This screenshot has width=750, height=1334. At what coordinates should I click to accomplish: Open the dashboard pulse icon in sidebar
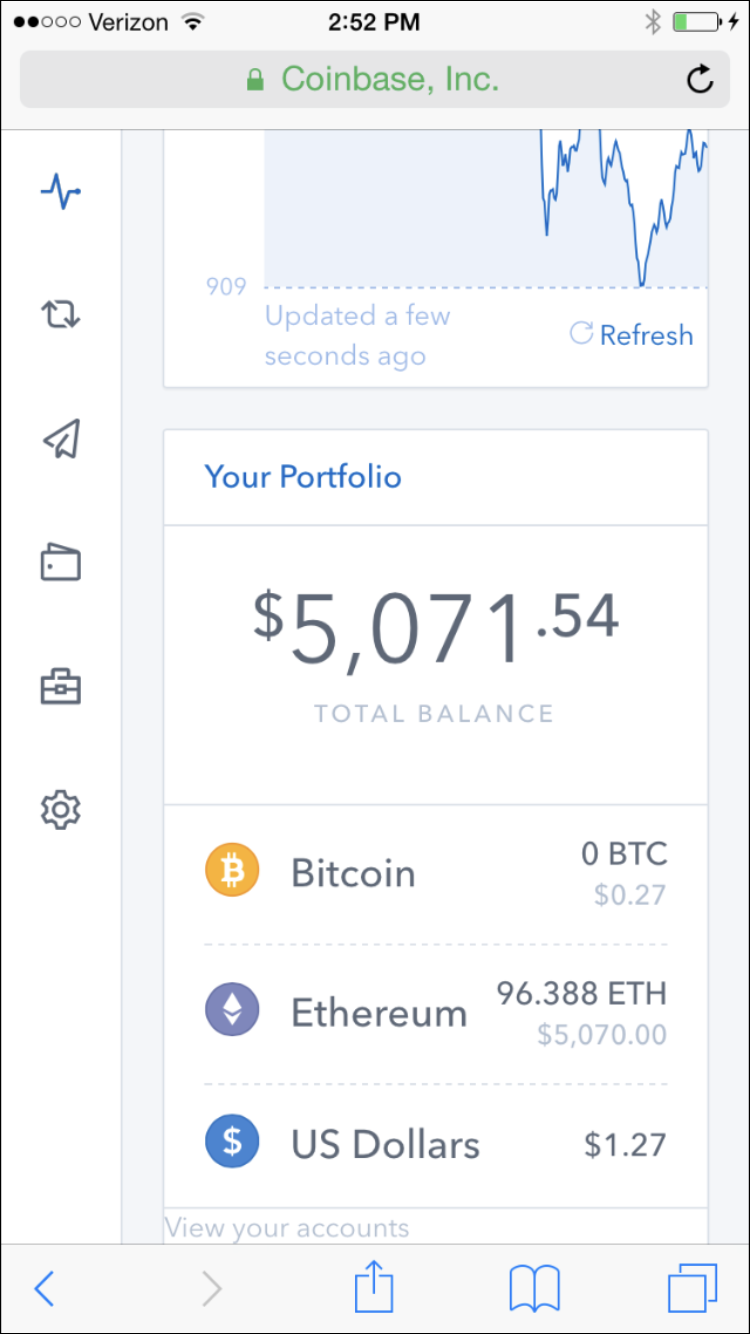click(x=60, y=190)
